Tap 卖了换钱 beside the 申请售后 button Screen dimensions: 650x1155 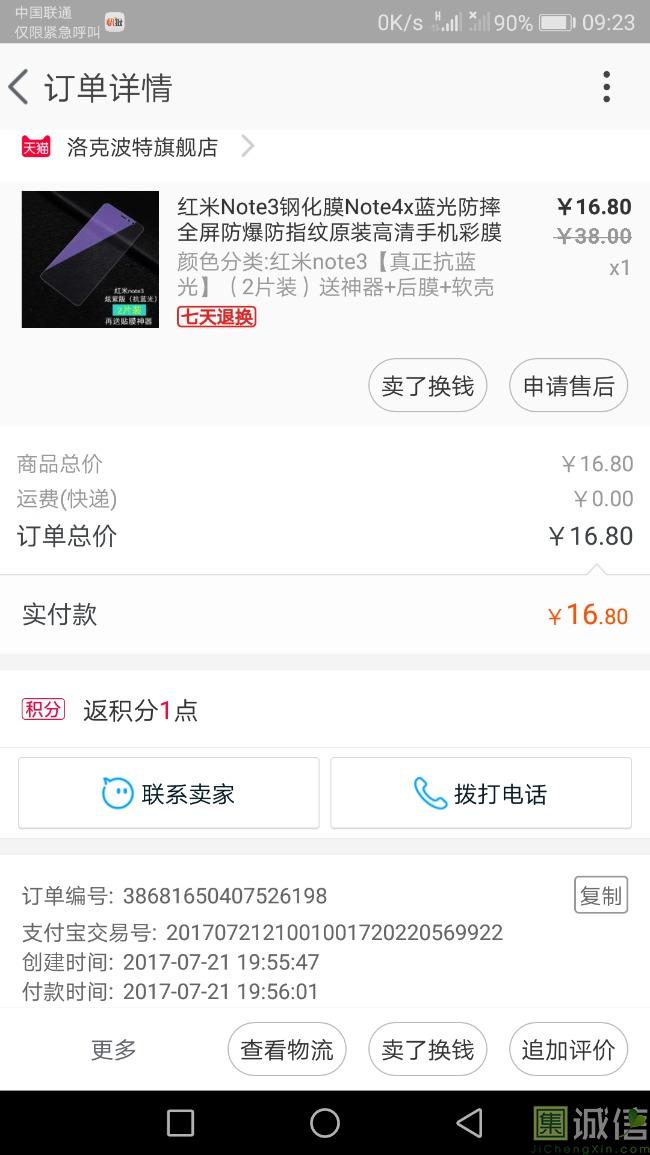pos(427,385)
